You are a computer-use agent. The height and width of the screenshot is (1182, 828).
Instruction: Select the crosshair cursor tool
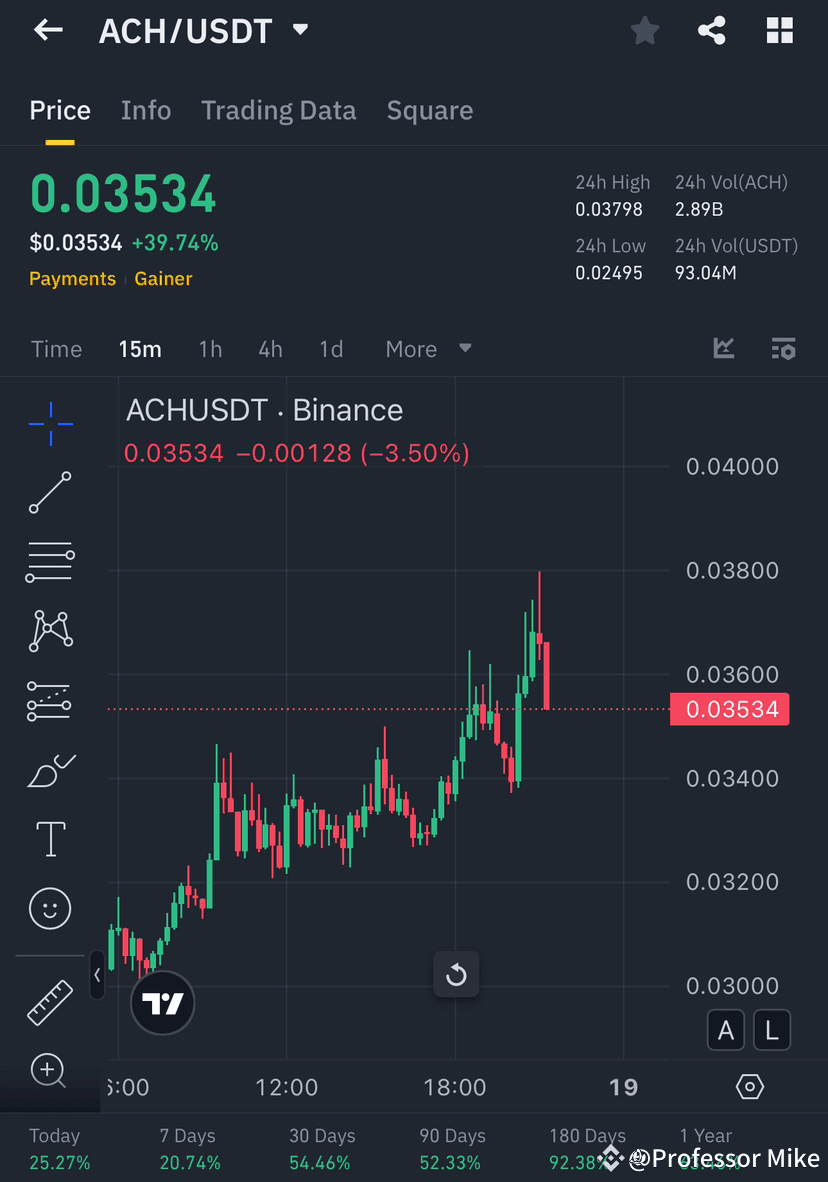point(50,424)
